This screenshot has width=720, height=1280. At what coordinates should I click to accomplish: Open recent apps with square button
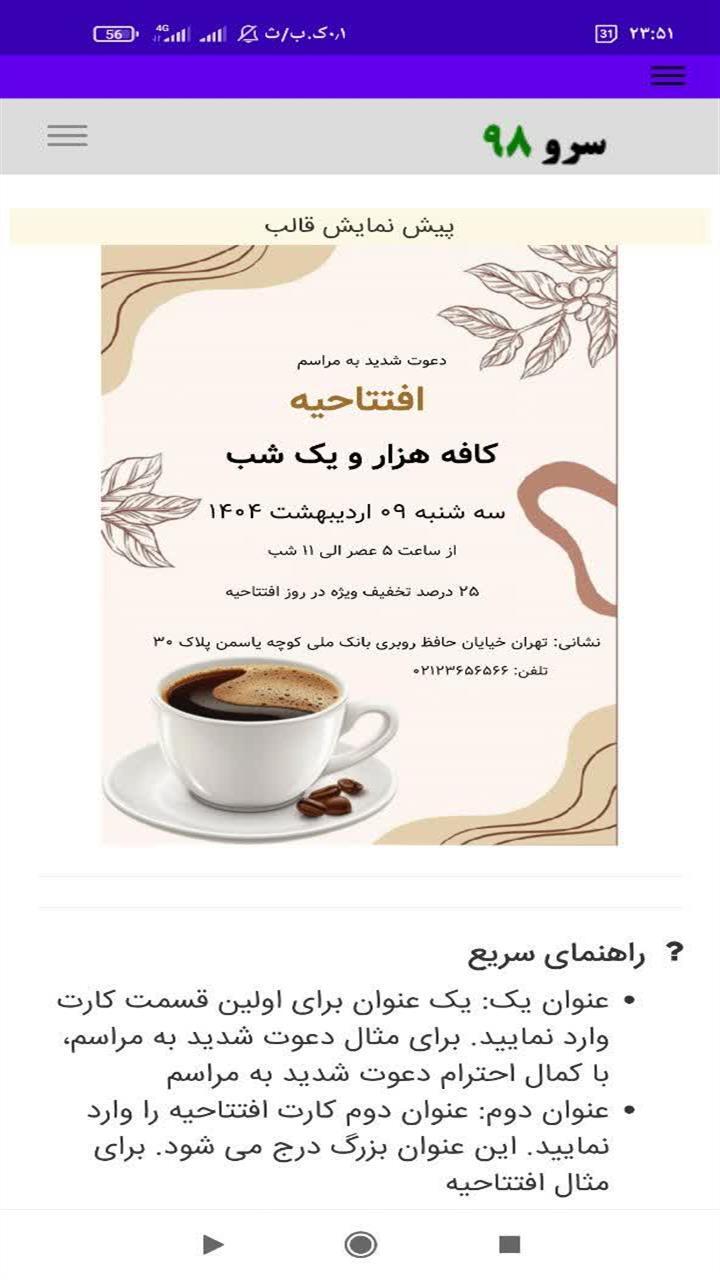[509, 1244]
